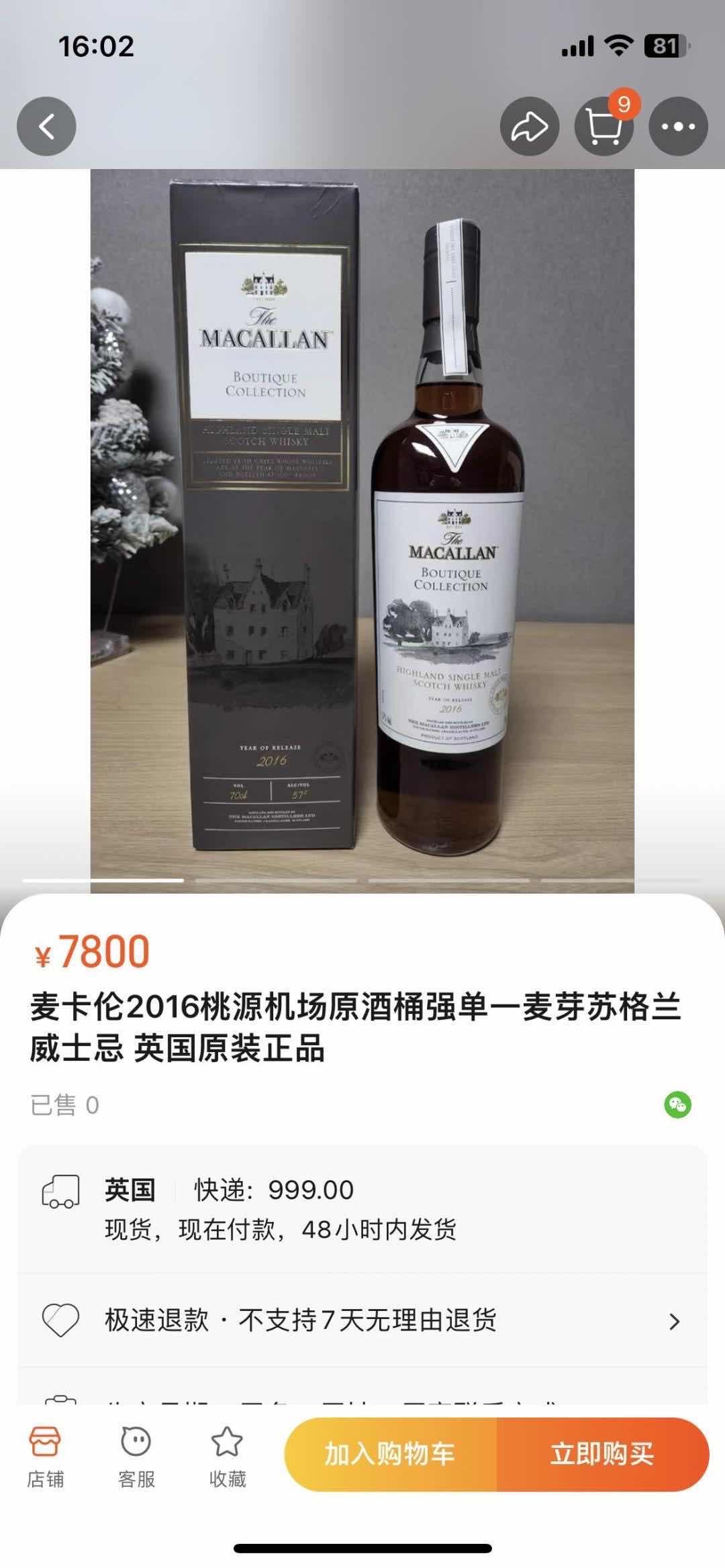This screenshot has width=725, height=1568.
Task: Contact 客服 customer service
Action: [136, 1451]
